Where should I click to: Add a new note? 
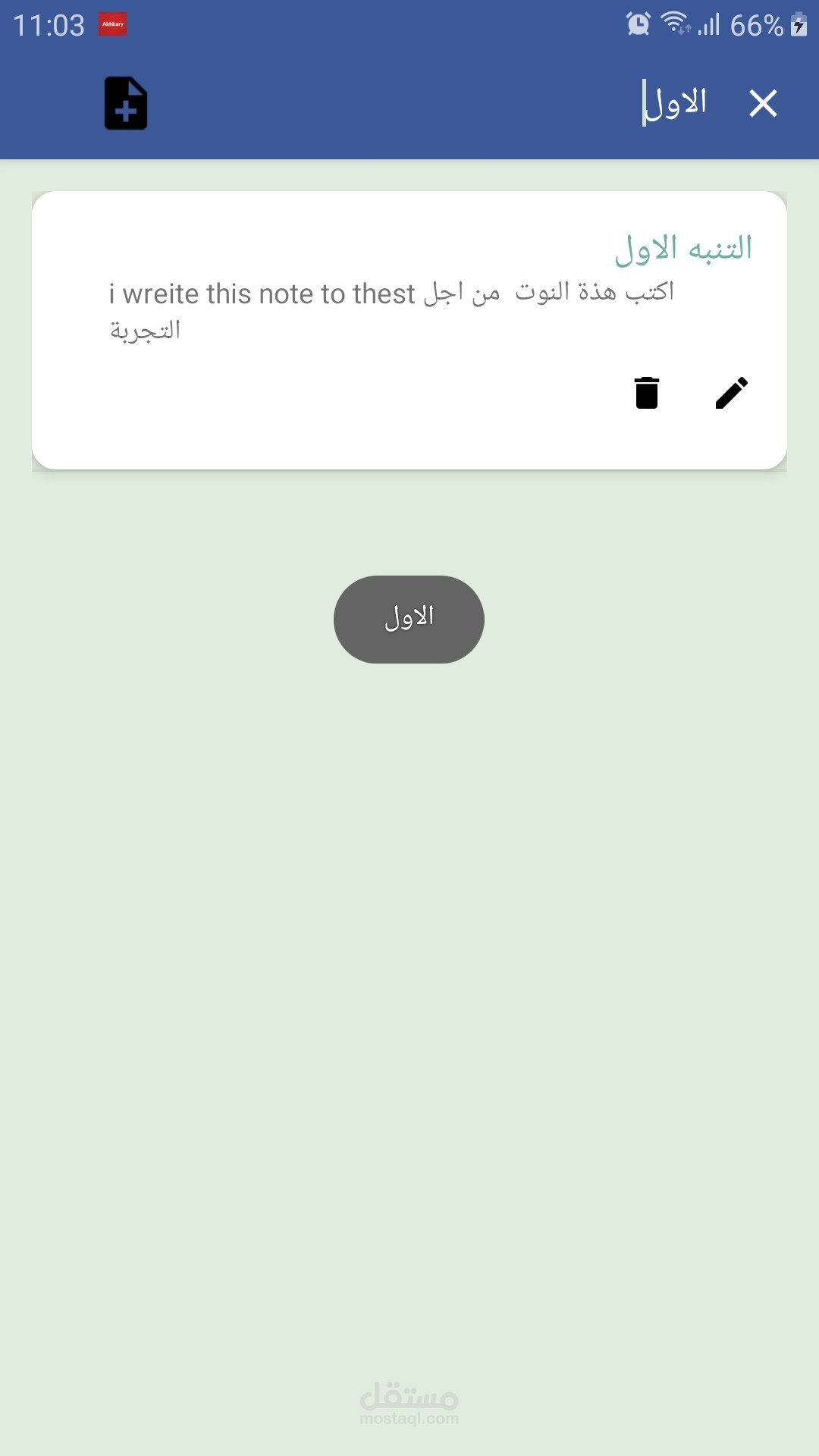tap(126, 103)
